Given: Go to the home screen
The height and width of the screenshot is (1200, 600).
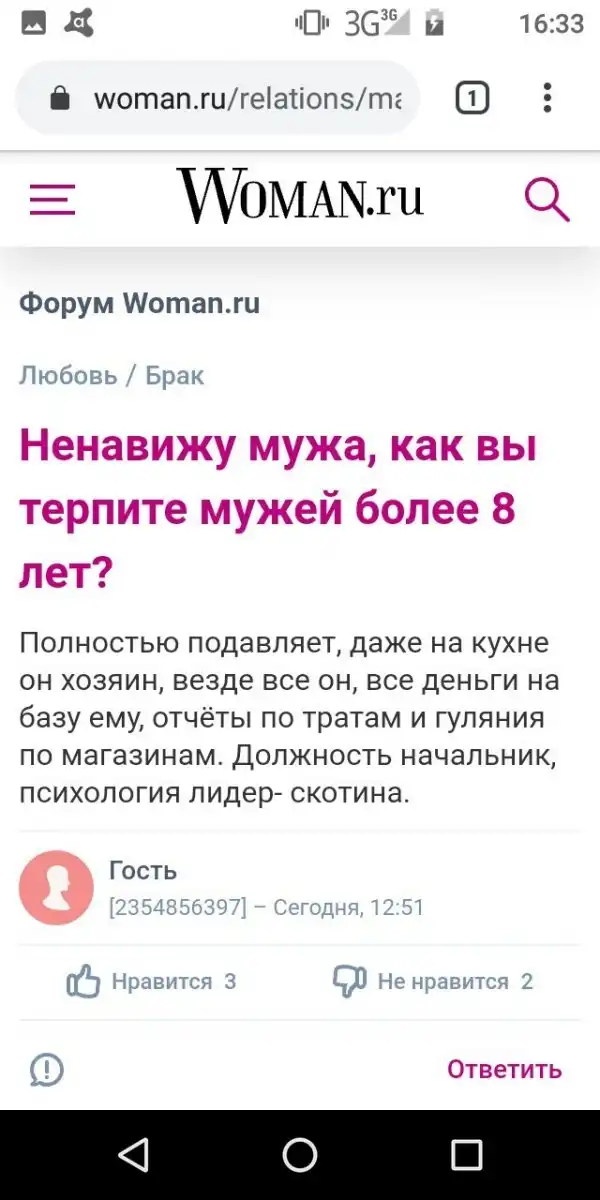Looking at the screenshot, I should pos(300,1156).
